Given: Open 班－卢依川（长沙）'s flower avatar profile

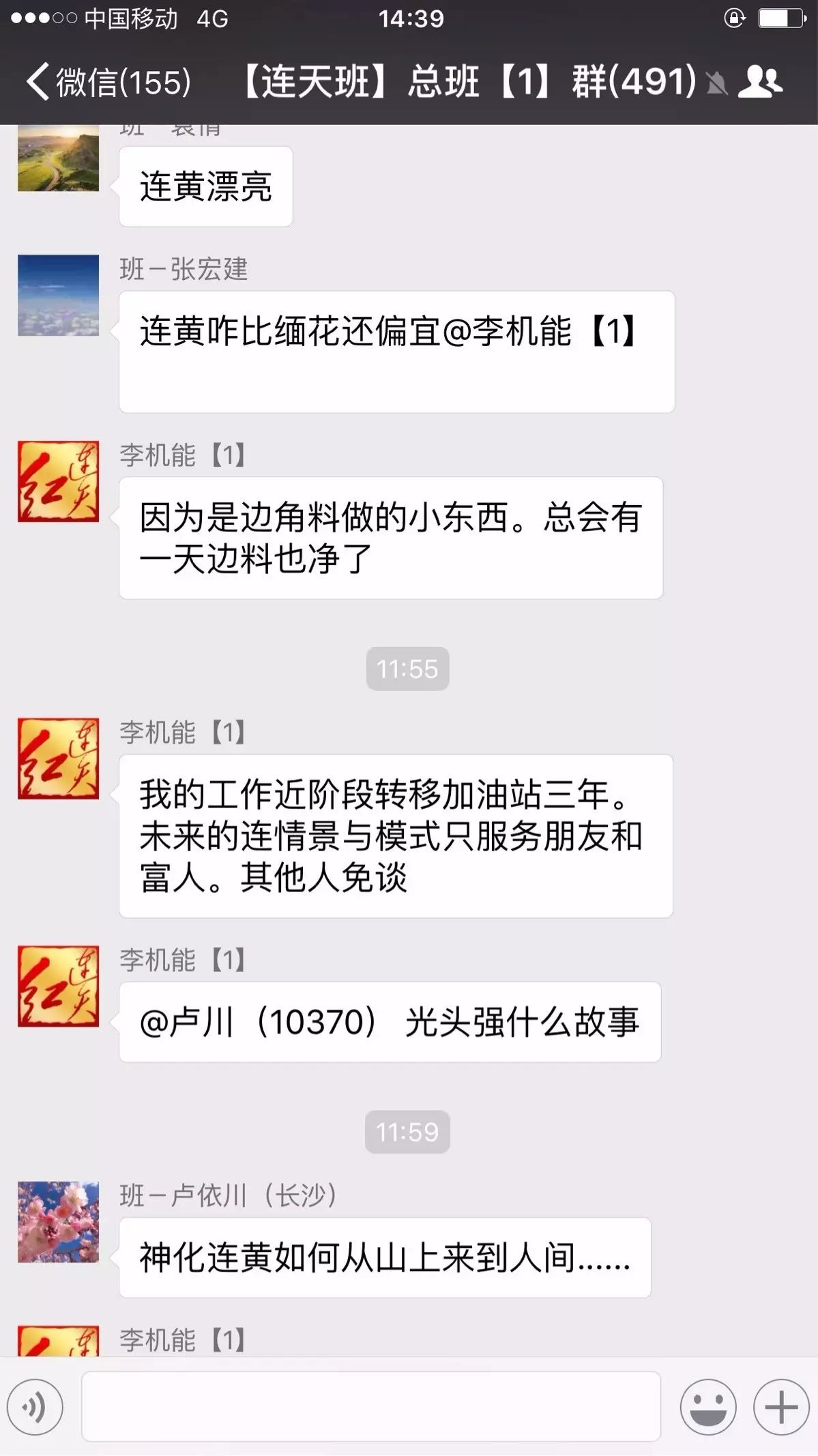Looking at the screenshot, I should click(x=58, y=1221).
